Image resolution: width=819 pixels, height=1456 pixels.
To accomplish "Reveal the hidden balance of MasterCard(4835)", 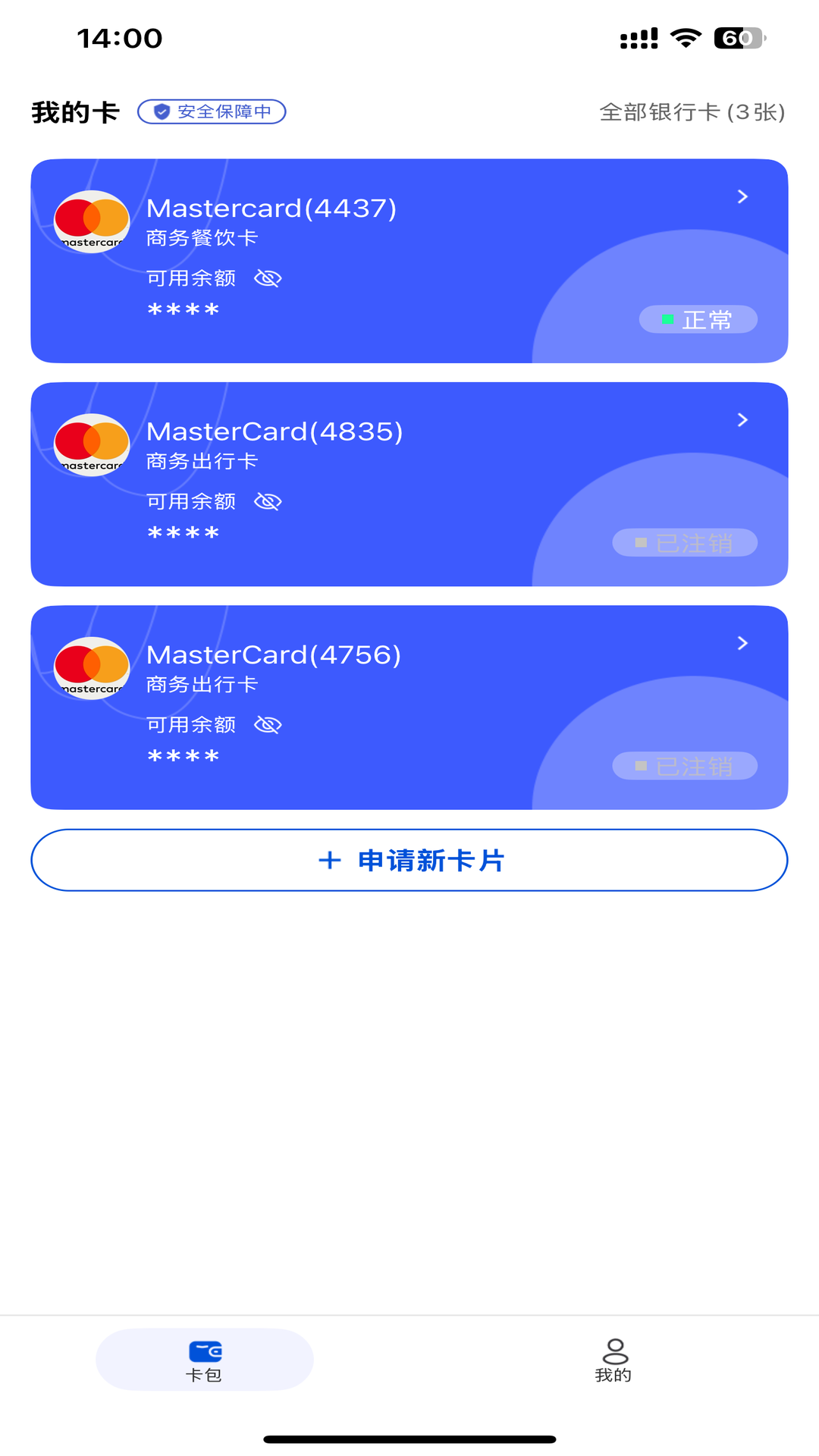I will (x=268, y=501).
